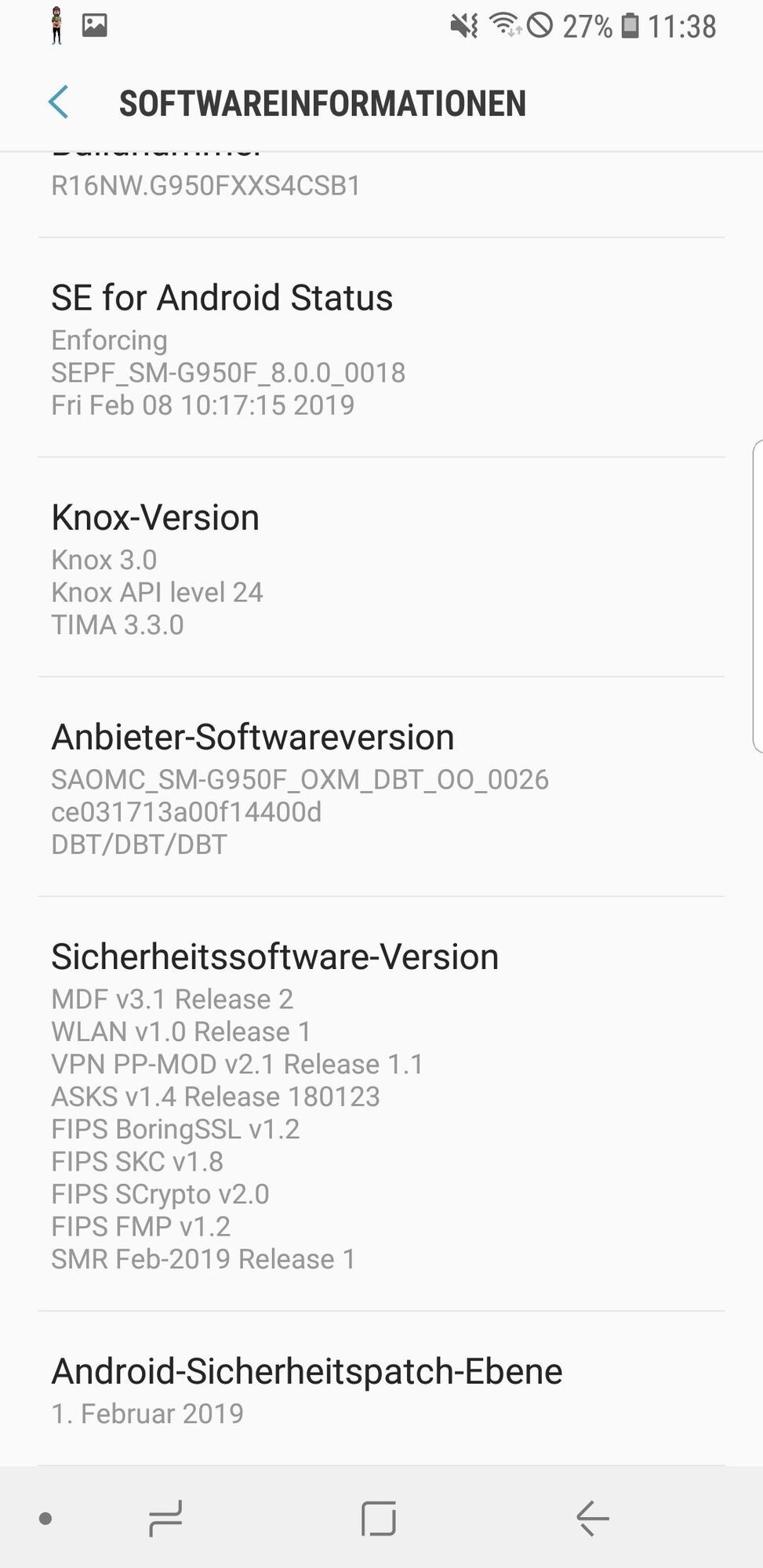This screenshot has height=1568, width=763.
Task: Tap the system back arrow in navigation bar
Action: tap(593, 1518)
